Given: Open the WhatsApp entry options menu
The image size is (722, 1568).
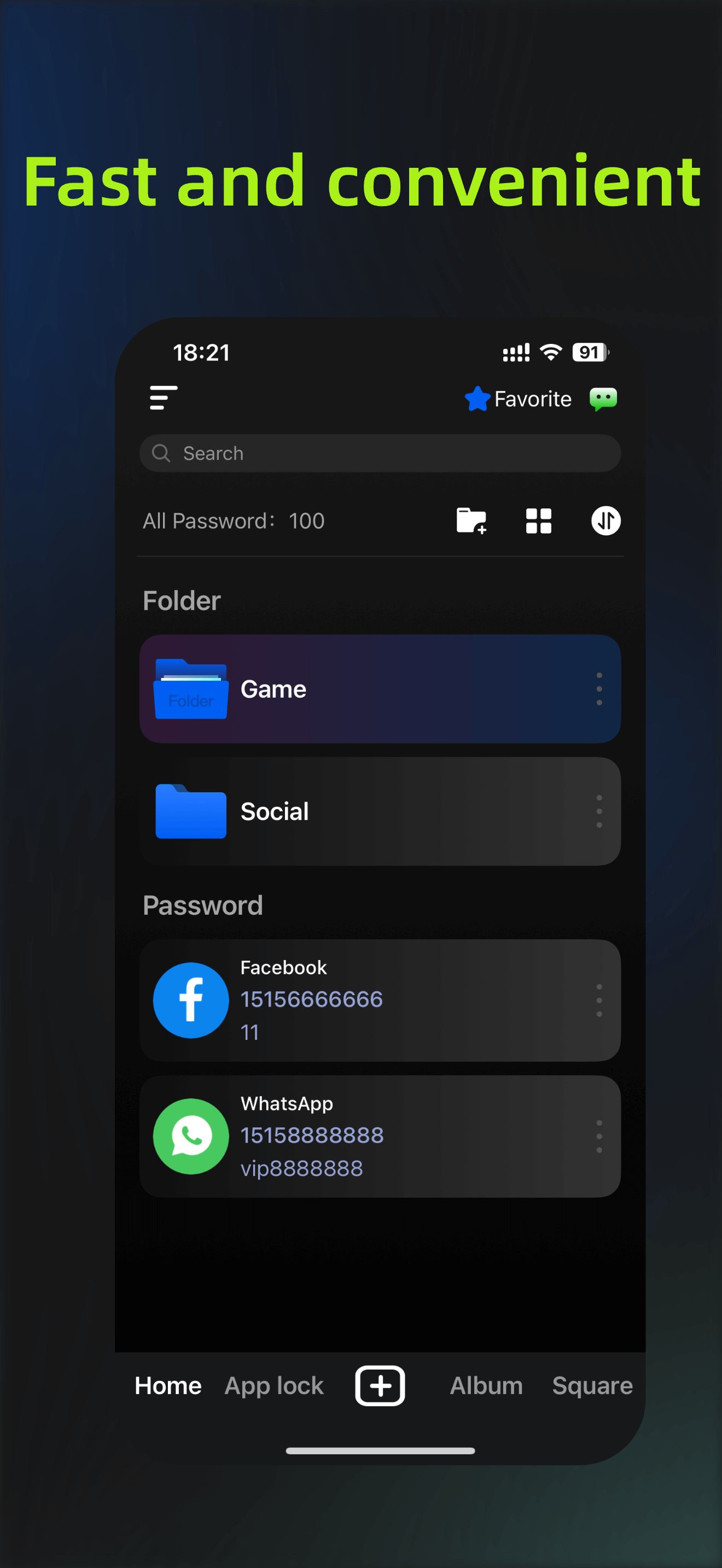Looking at the screenshot, I should click(599, 1136).
